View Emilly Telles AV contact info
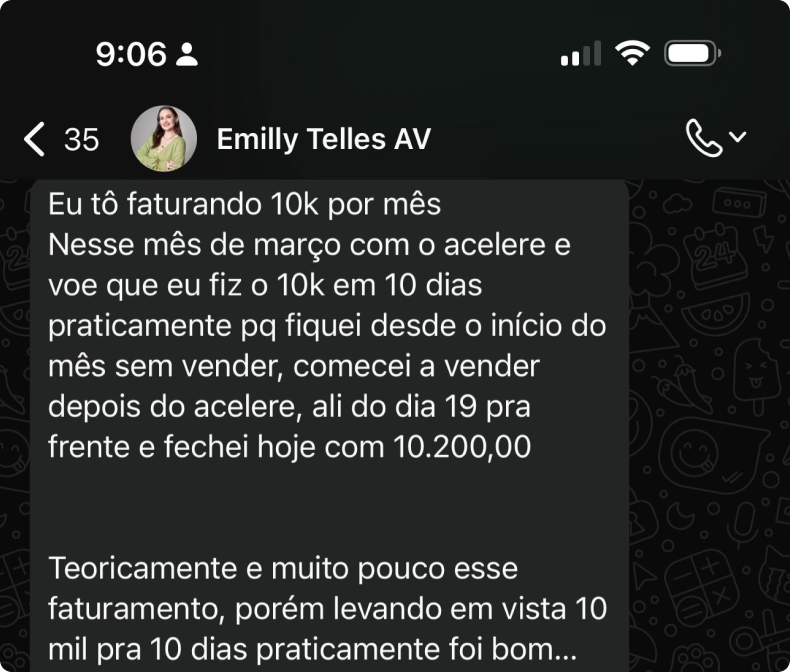790x672 pixels. point(324,139)
